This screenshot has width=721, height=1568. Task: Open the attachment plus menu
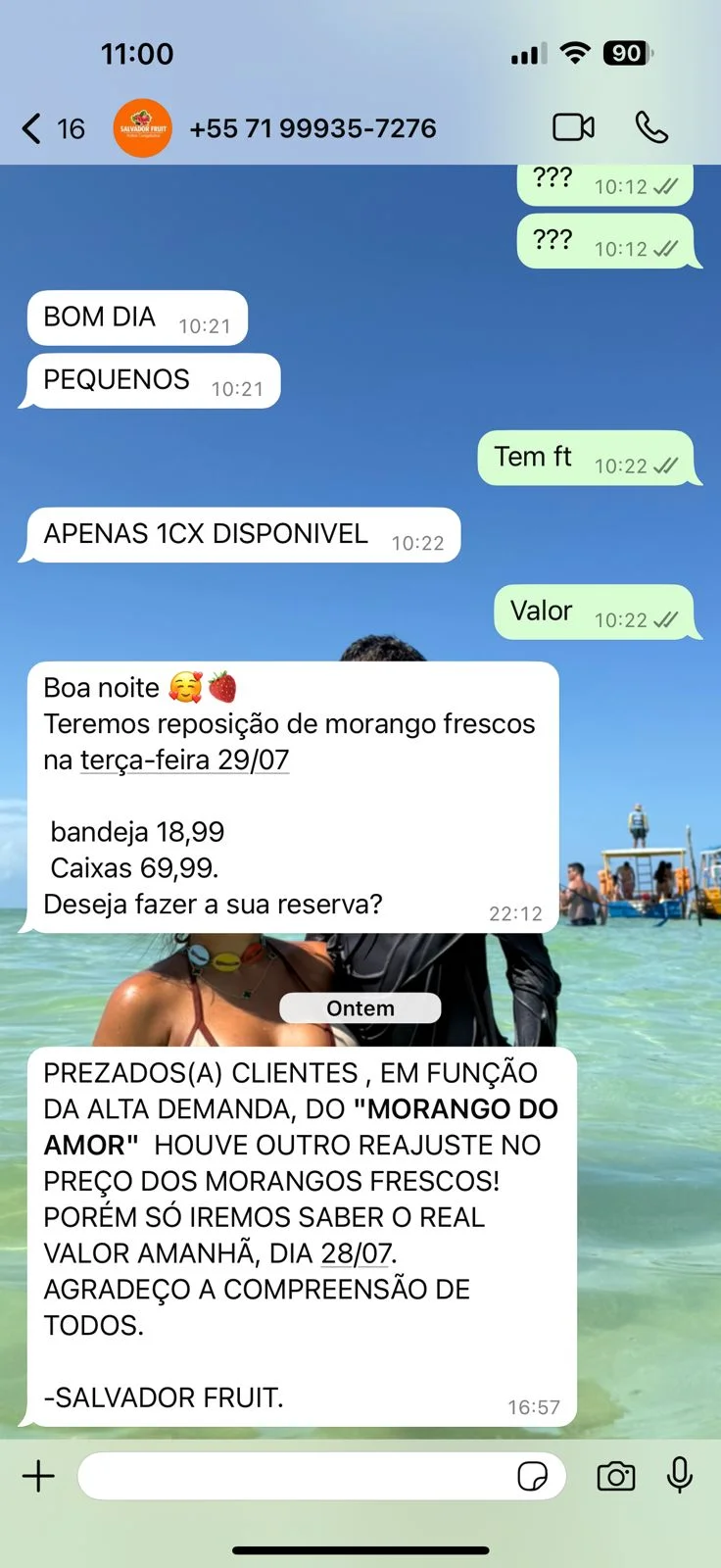(39, 1476)
